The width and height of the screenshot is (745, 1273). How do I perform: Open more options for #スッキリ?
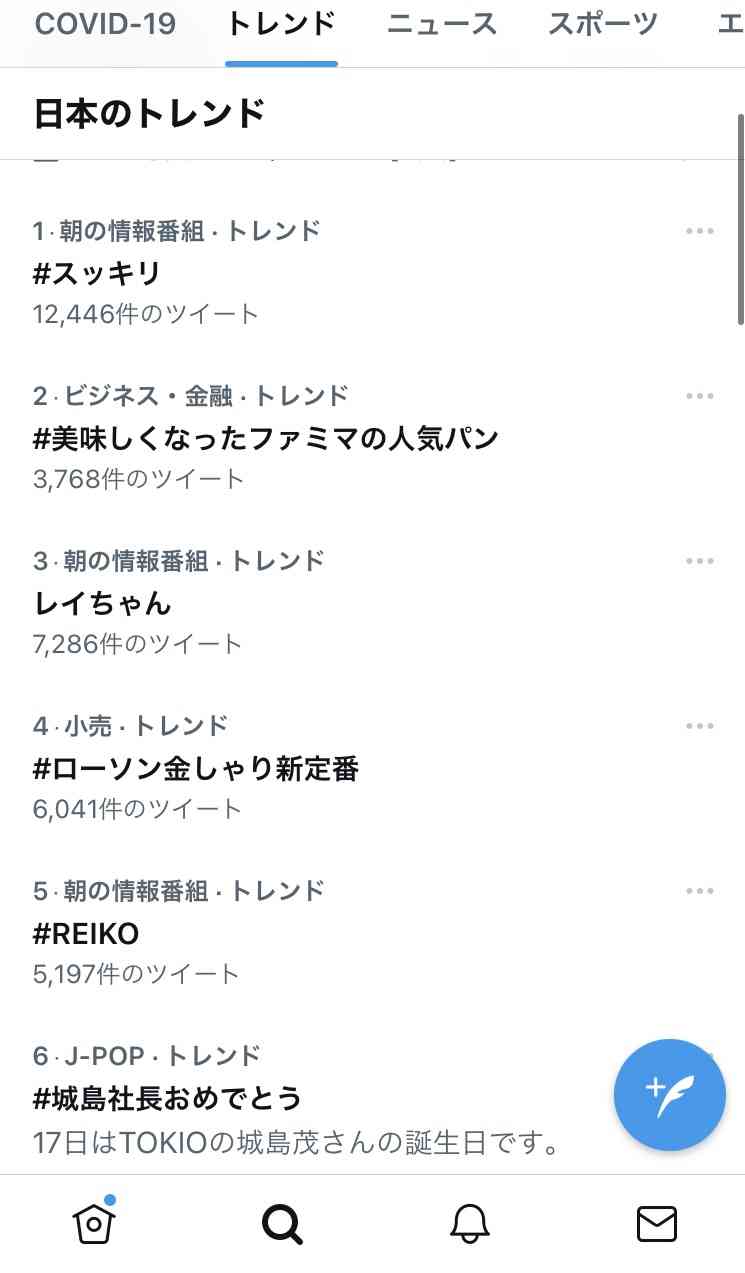pos(700,231)
